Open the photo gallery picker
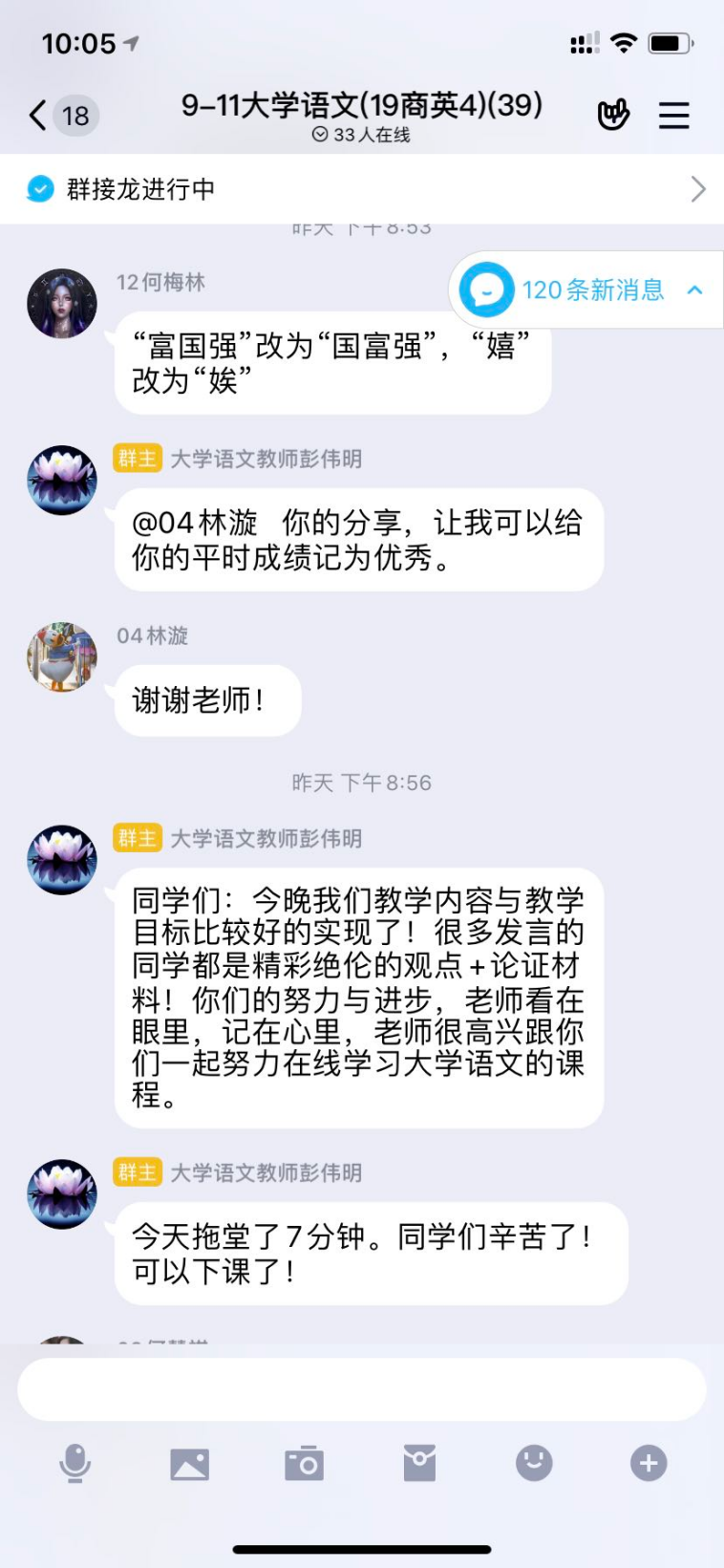Image resolution: width=724 pixels, height=1568 pixels. [189, 1463]
